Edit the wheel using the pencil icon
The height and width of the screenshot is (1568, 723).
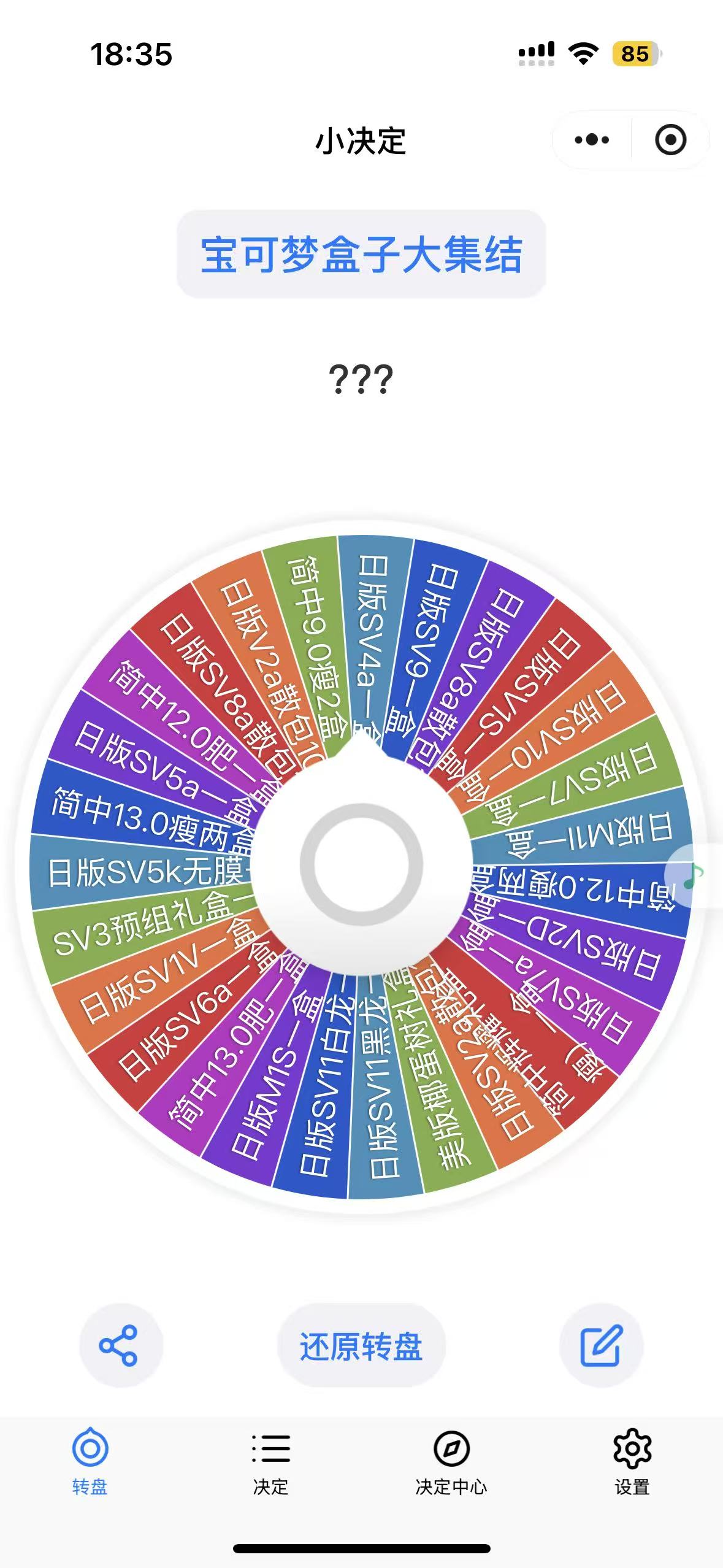point(601,1345)
